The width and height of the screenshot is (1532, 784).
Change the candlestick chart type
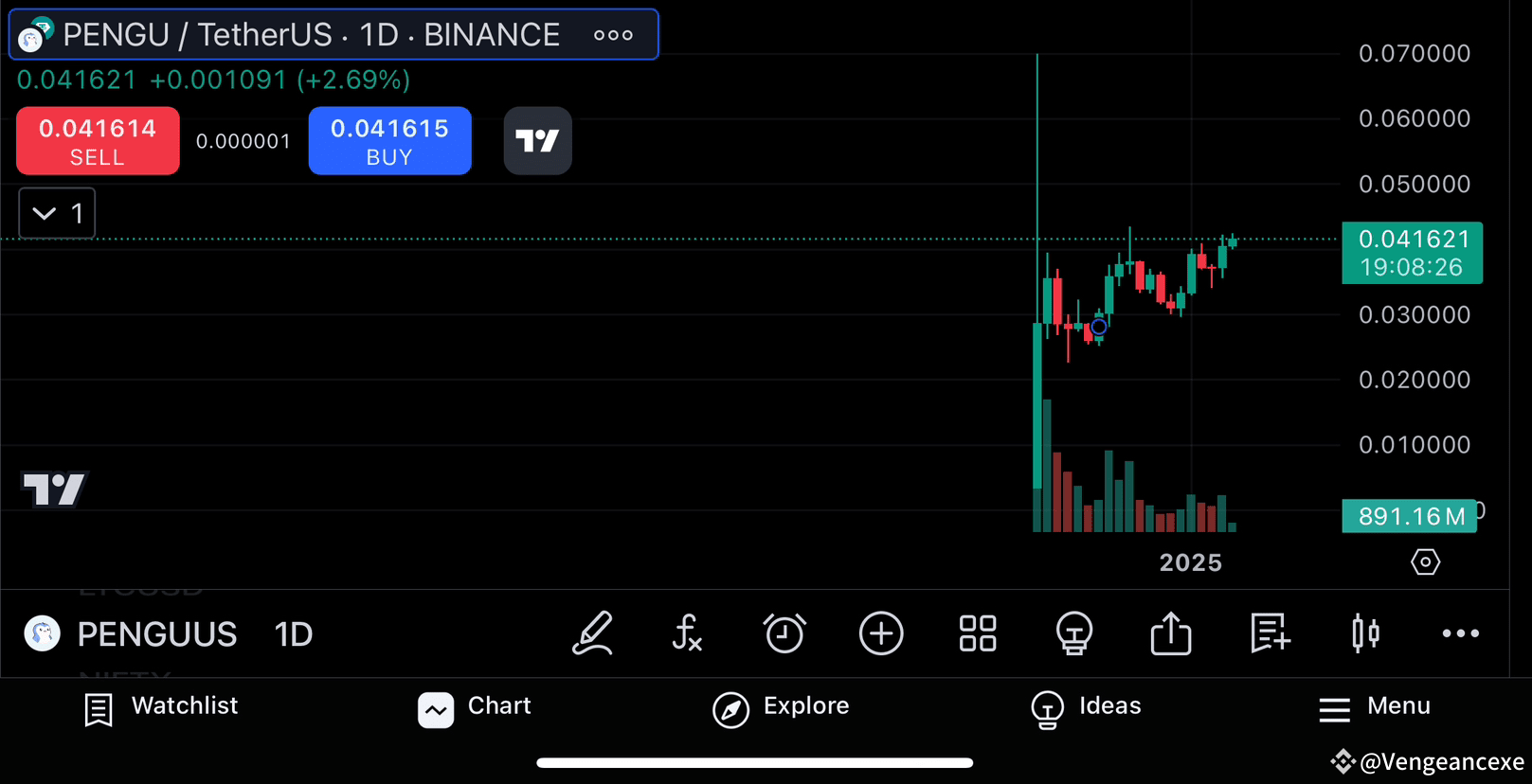click(1365, 633)
